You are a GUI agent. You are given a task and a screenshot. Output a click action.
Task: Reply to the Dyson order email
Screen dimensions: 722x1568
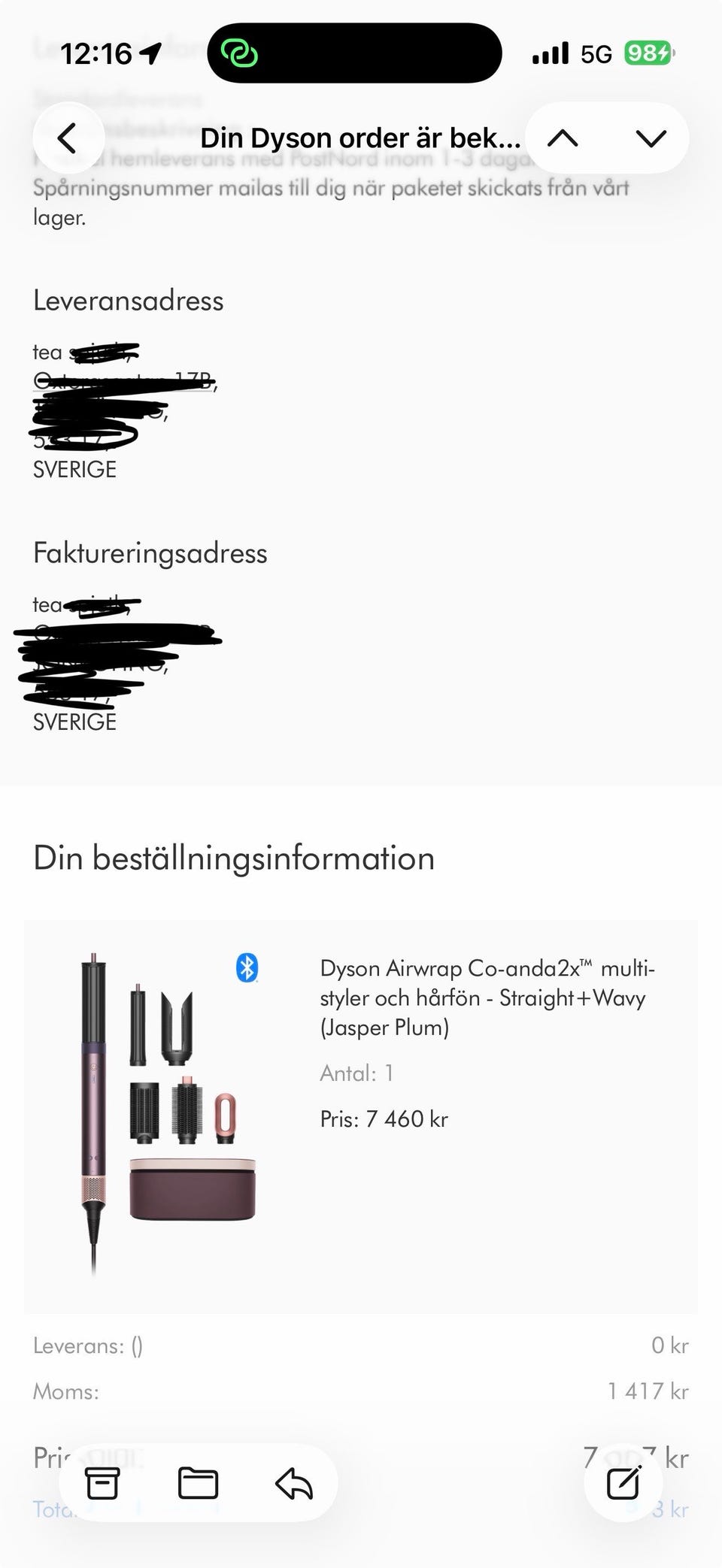tap(294, 1483)
